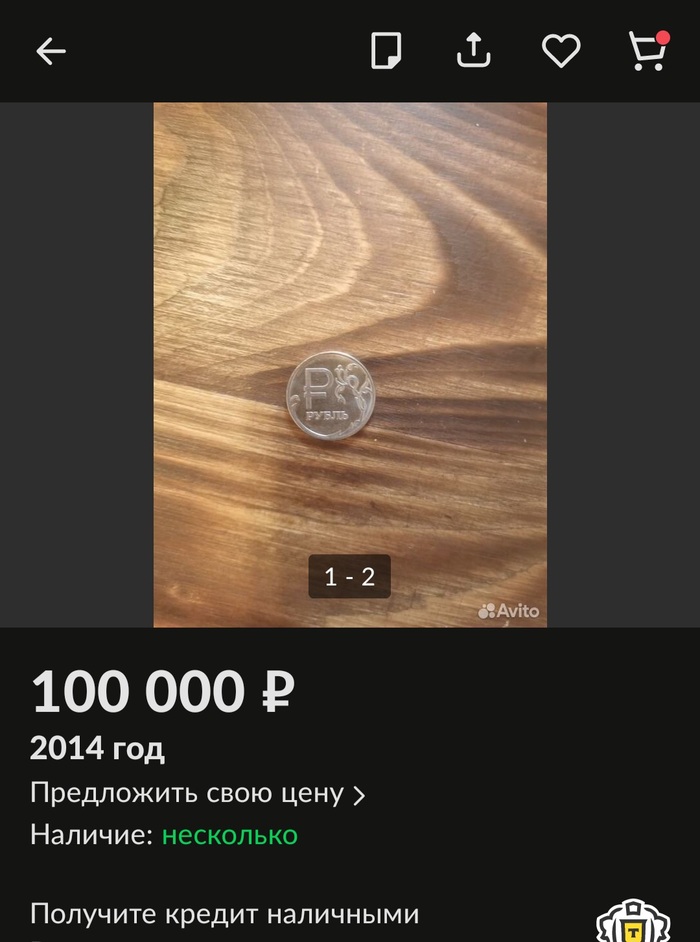Image resolution: width=700 pixels, height=942 pixels.
Task: Share this coin listing
Action: [x=473, y=51]
